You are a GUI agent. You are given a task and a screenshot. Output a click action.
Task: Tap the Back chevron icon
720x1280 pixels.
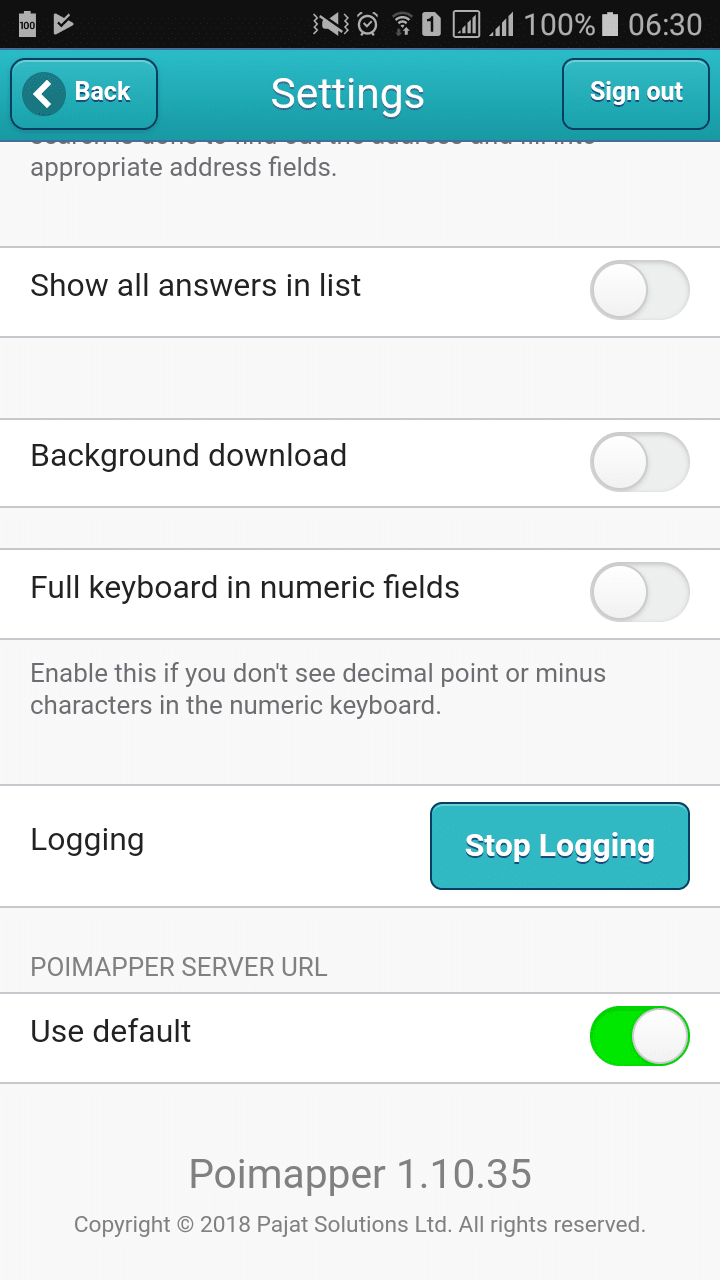point(42,93)
